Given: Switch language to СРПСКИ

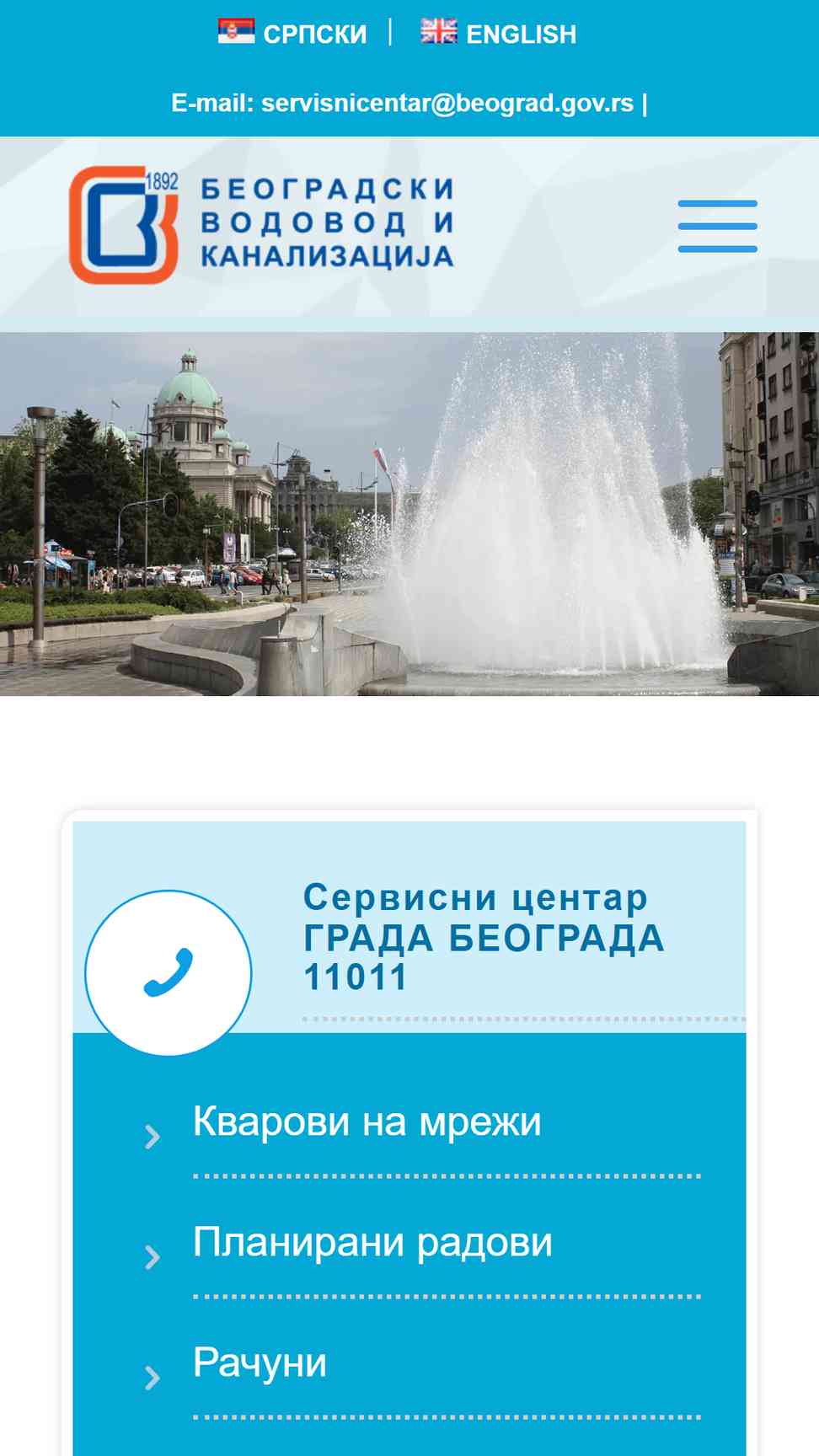Looking at the screenshot, I should (293, 34).
